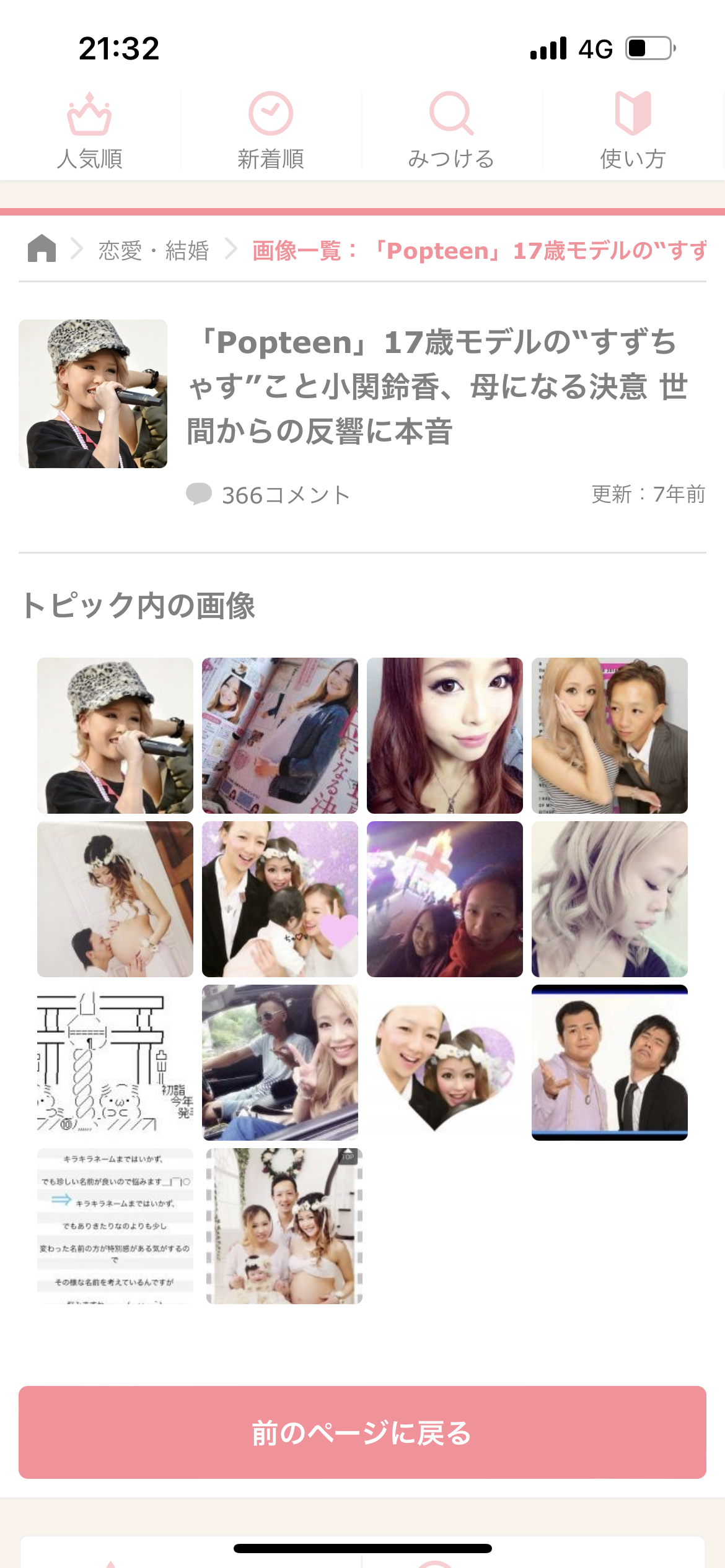Image resolution: width=725 pixels, height=1568 pixels.
Task: Open the two comedians in suits image
Action: coord(610,1063)
